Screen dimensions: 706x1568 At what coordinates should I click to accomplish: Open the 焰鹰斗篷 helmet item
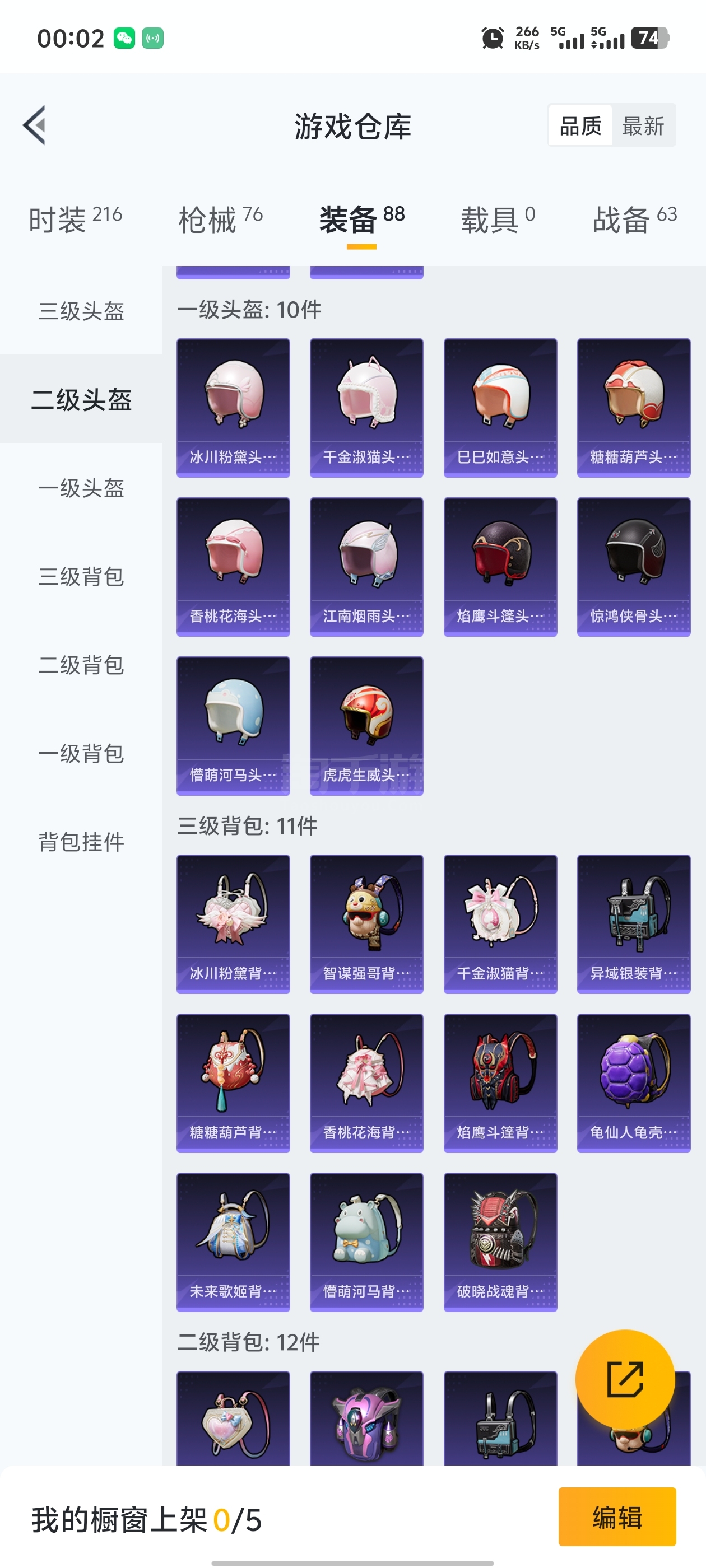pos(499,566)
